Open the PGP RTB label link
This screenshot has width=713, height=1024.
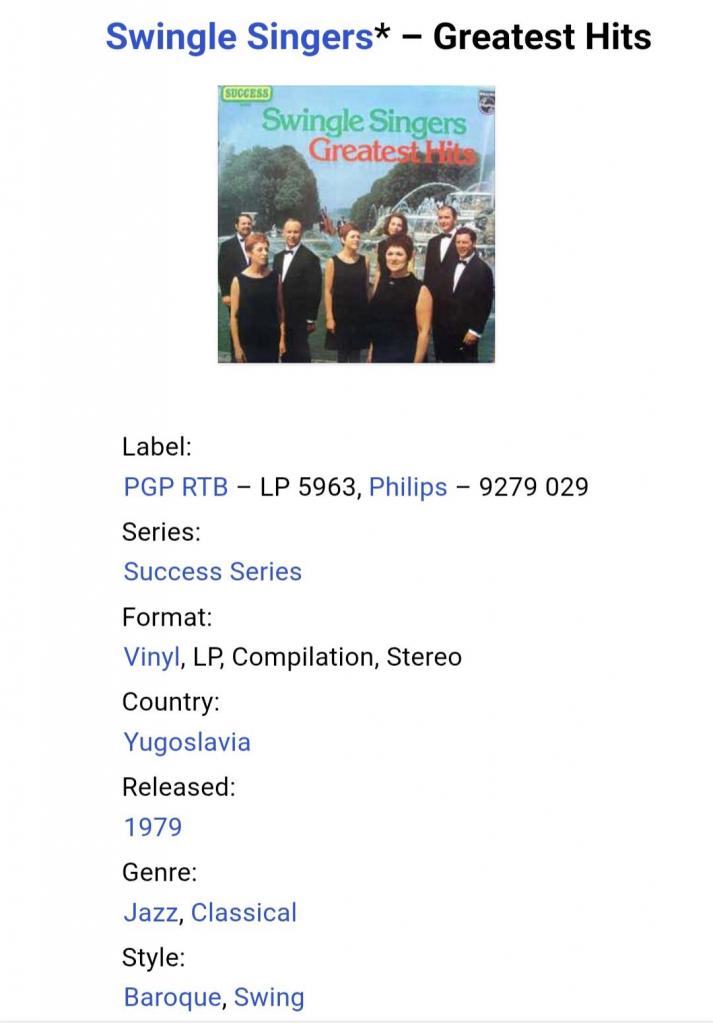[x=176, y=487]
